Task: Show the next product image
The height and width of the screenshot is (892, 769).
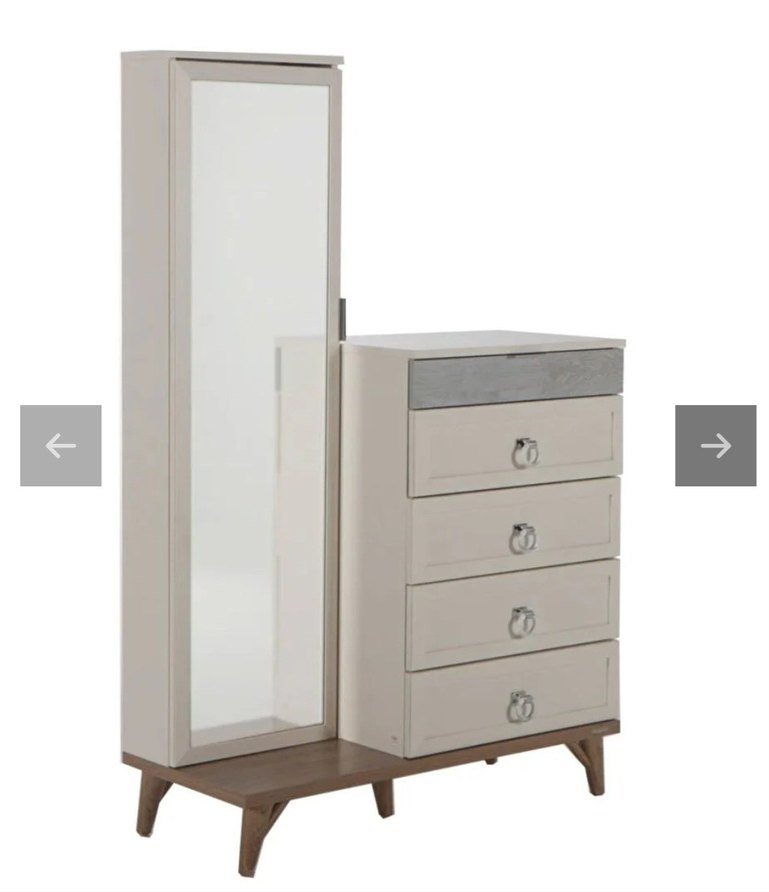Action: [715, 446]
